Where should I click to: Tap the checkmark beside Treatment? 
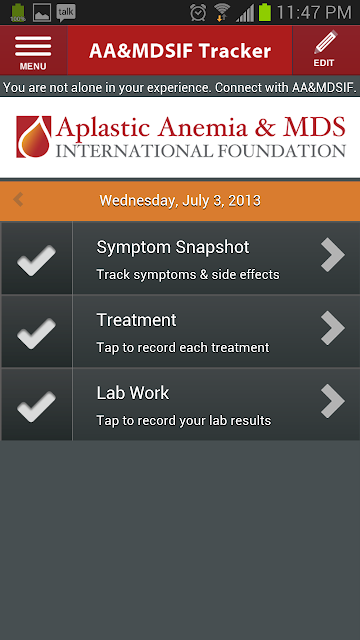[36, 332]
